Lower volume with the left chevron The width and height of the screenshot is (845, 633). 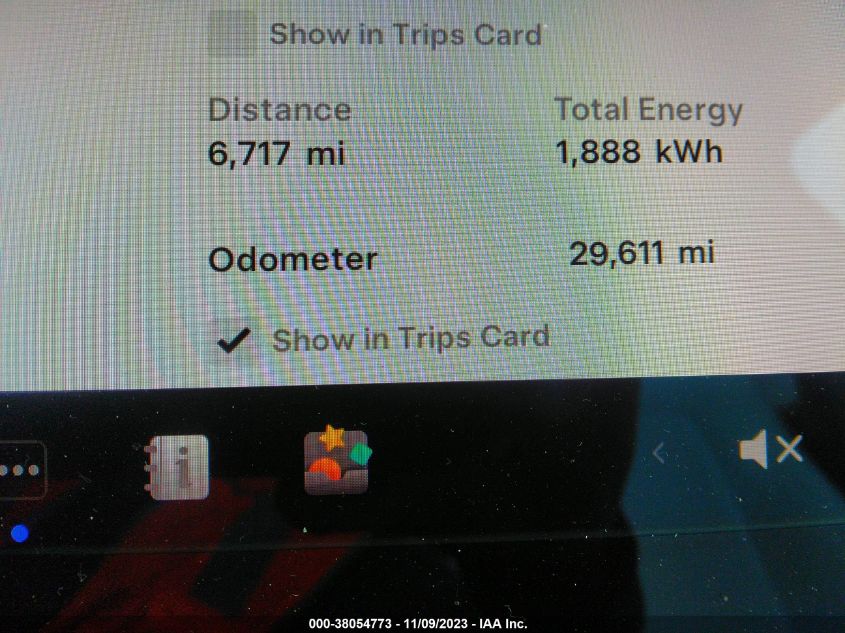pos(658,453)
